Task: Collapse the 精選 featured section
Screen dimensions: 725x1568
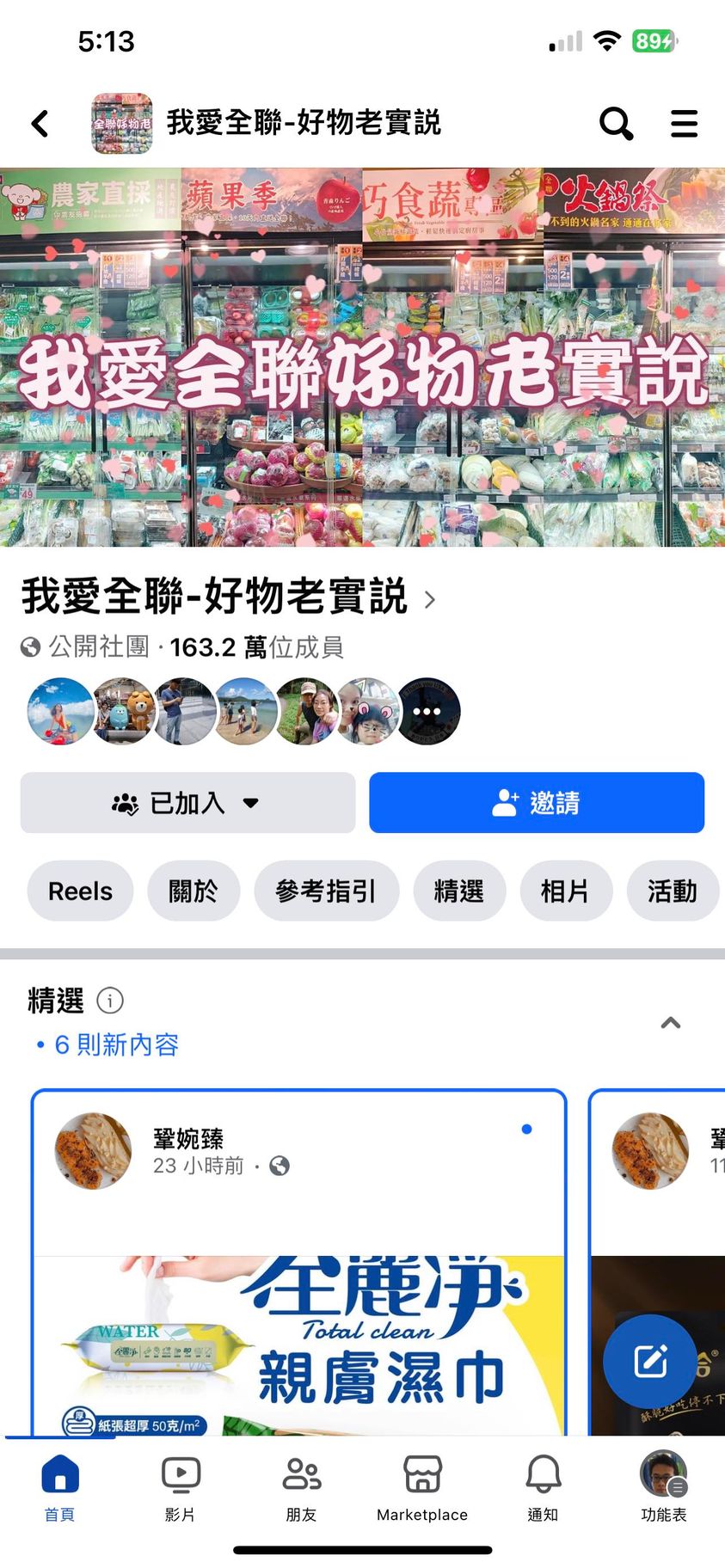Action: (x=670, y=1023)
